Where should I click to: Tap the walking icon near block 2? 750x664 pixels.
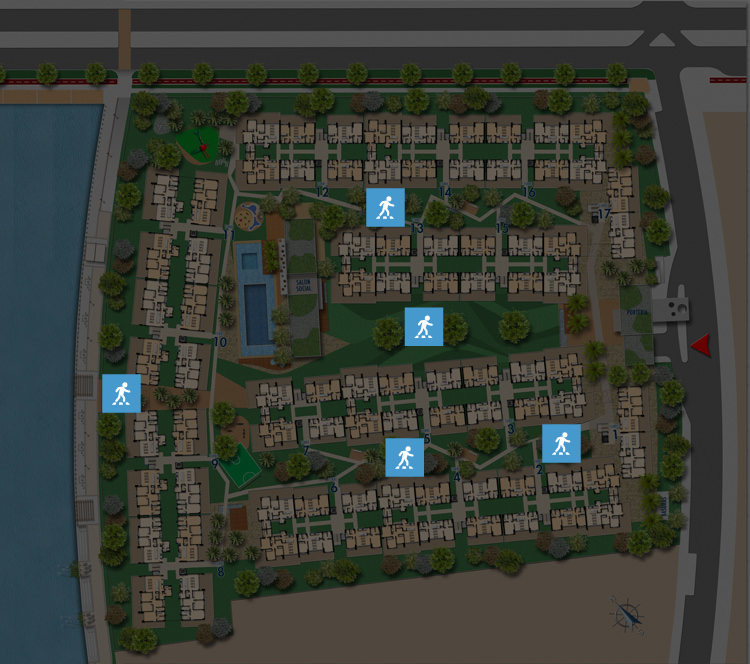561,443
